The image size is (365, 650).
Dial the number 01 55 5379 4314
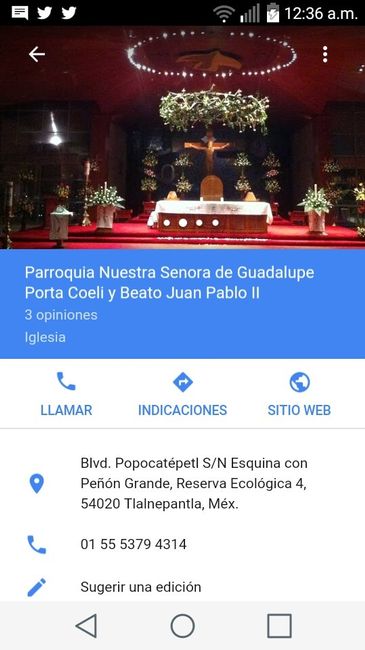182,544
